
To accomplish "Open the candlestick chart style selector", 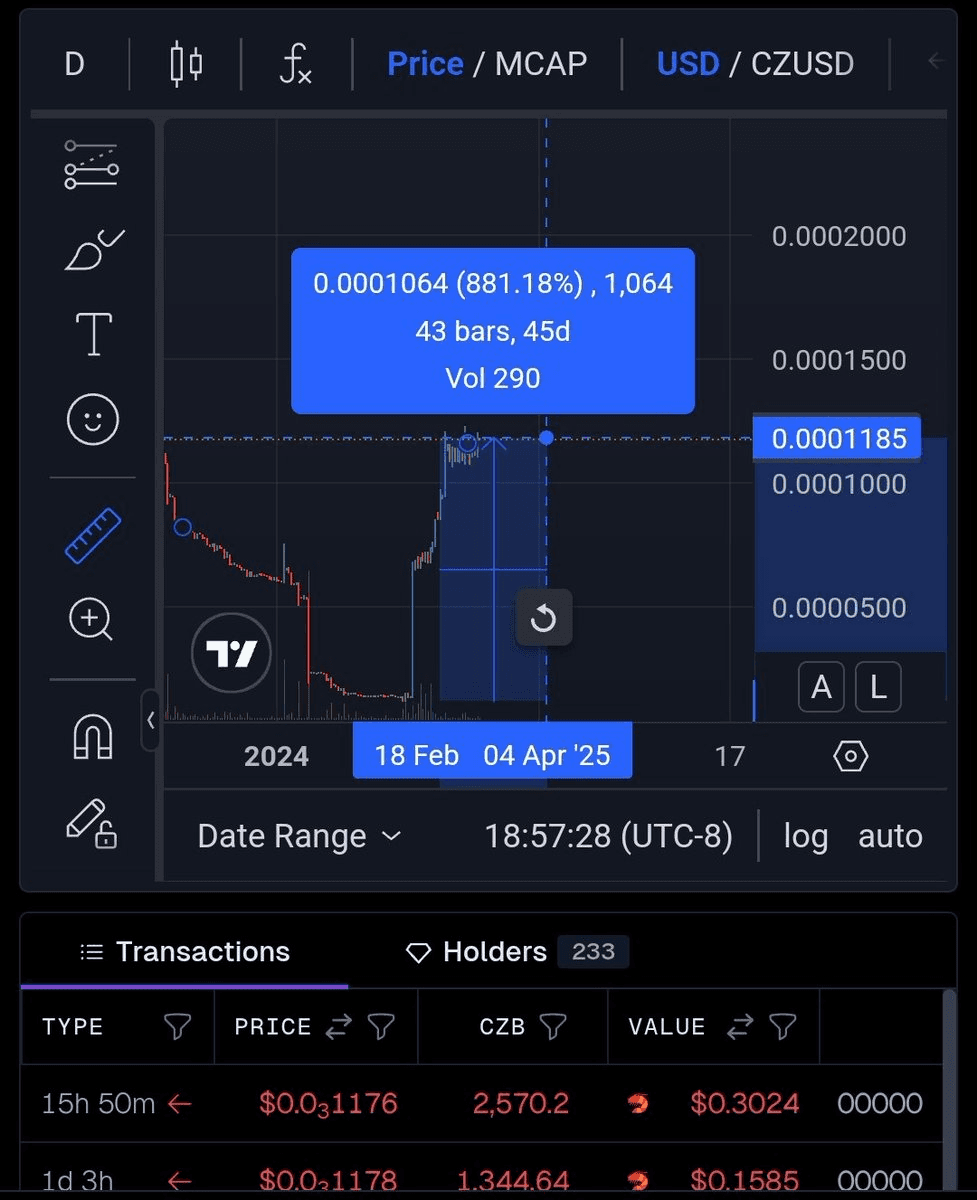I will click(x=186, y=64).
